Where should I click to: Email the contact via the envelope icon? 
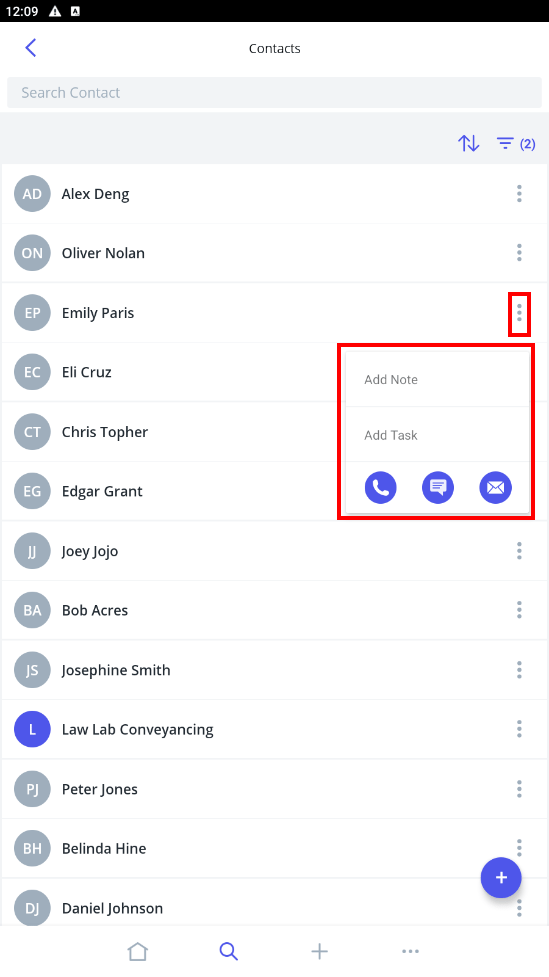(x=495, y=487)
